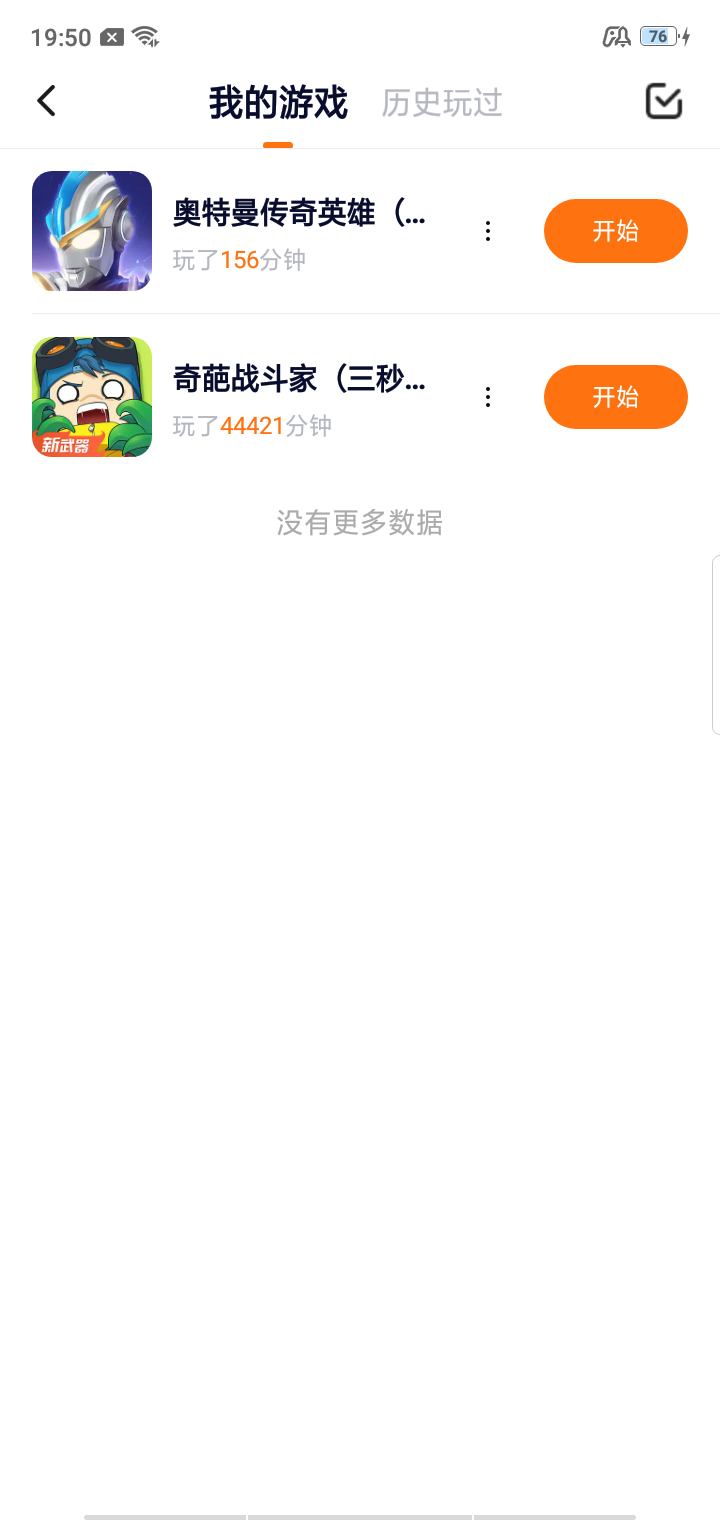Image resolution: width=720 pixels, height=1520 pixels.
Task: Select the 我的游戏 tab
Action: click(x=278, y=102)
